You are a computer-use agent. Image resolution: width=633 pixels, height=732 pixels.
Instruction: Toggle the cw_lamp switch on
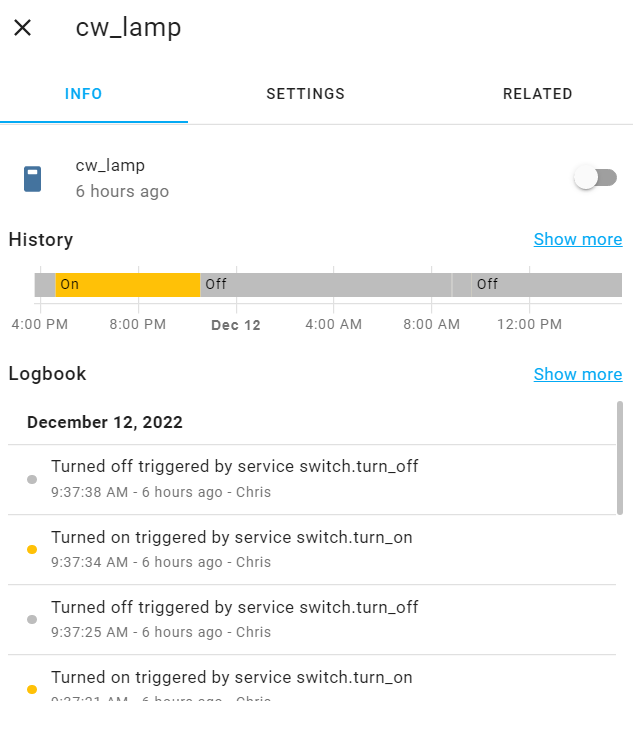point(596,178)
